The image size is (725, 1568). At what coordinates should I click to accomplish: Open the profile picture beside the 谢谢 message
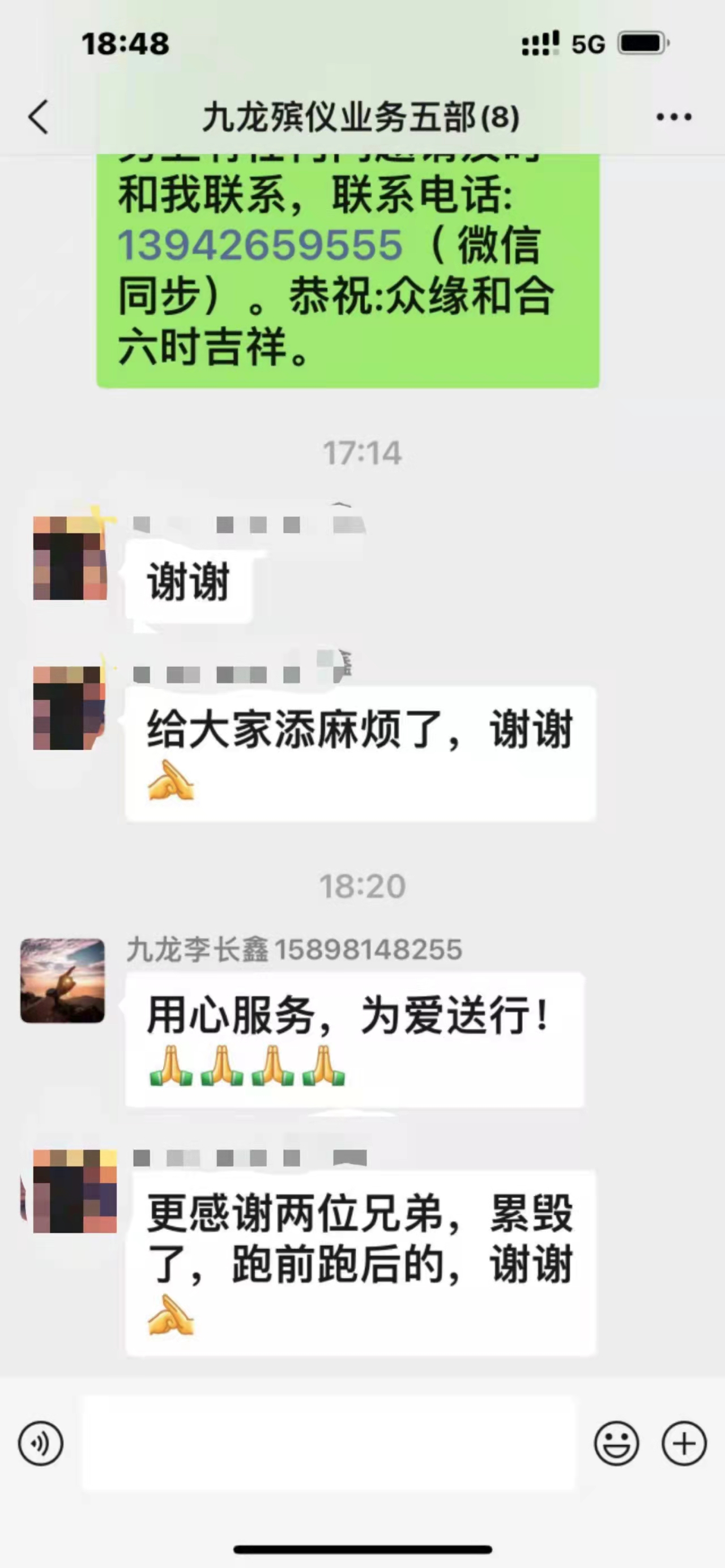[70, 558]
